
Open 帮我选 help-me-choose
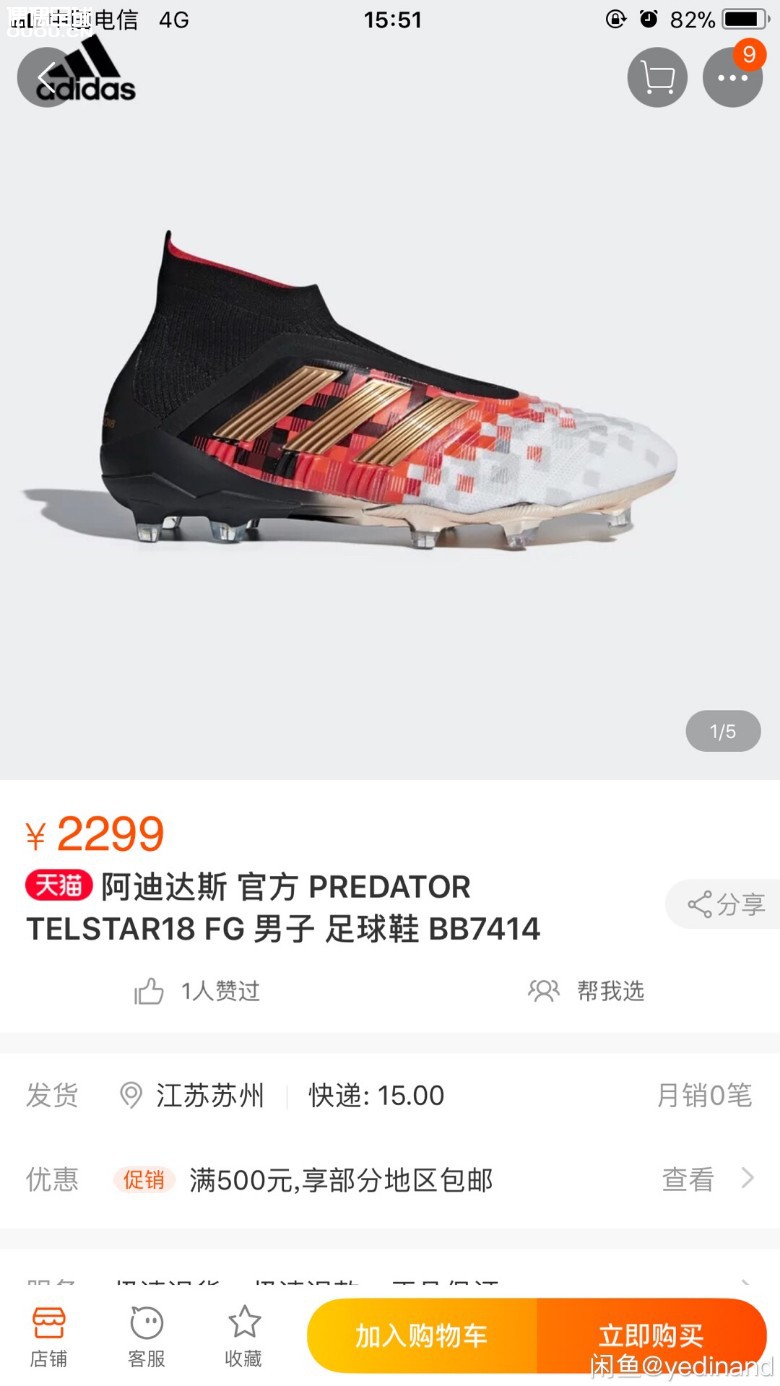[x=586, y=991]
